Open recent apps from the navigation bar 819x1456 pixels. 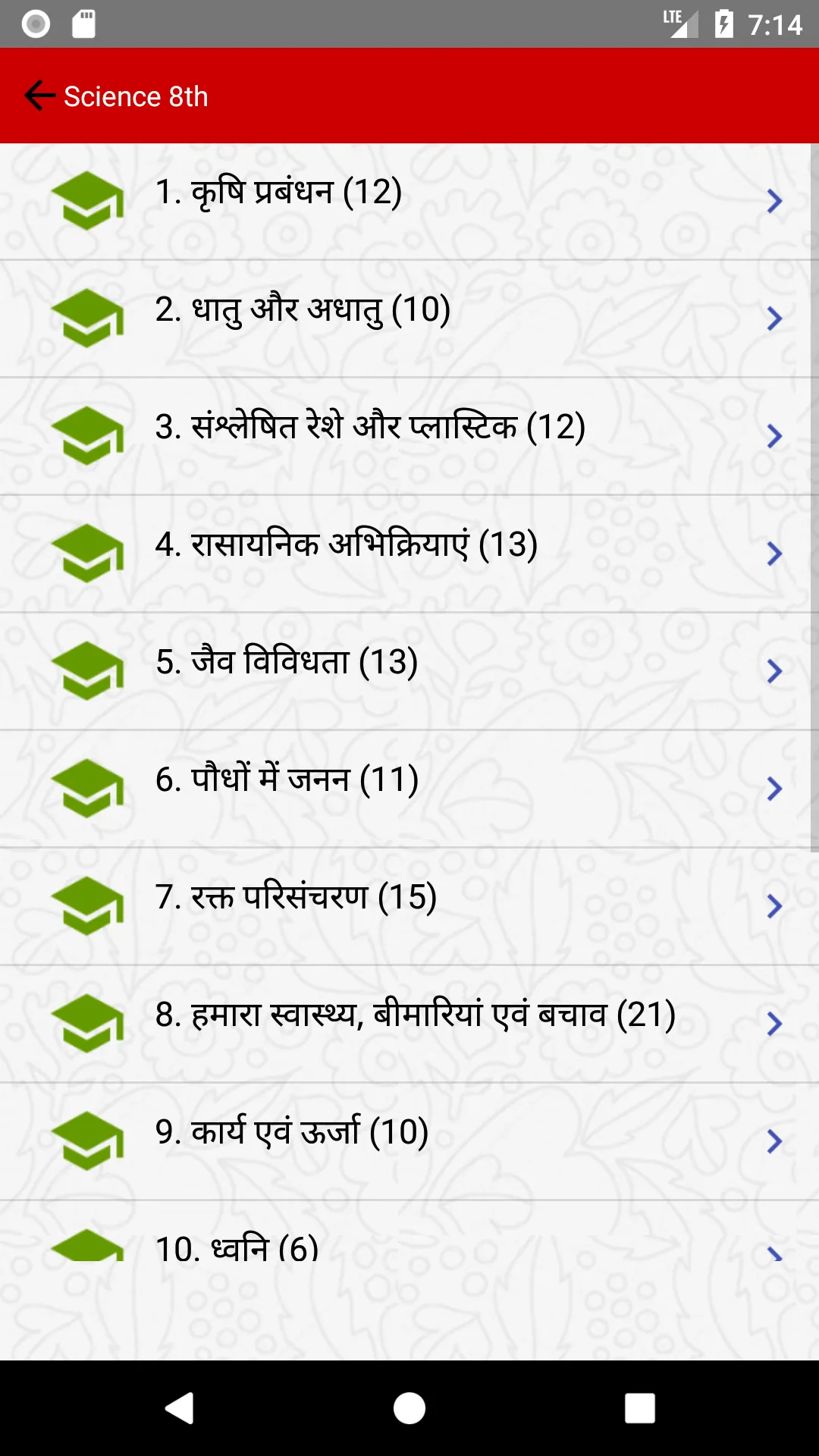pos(640,1408)
